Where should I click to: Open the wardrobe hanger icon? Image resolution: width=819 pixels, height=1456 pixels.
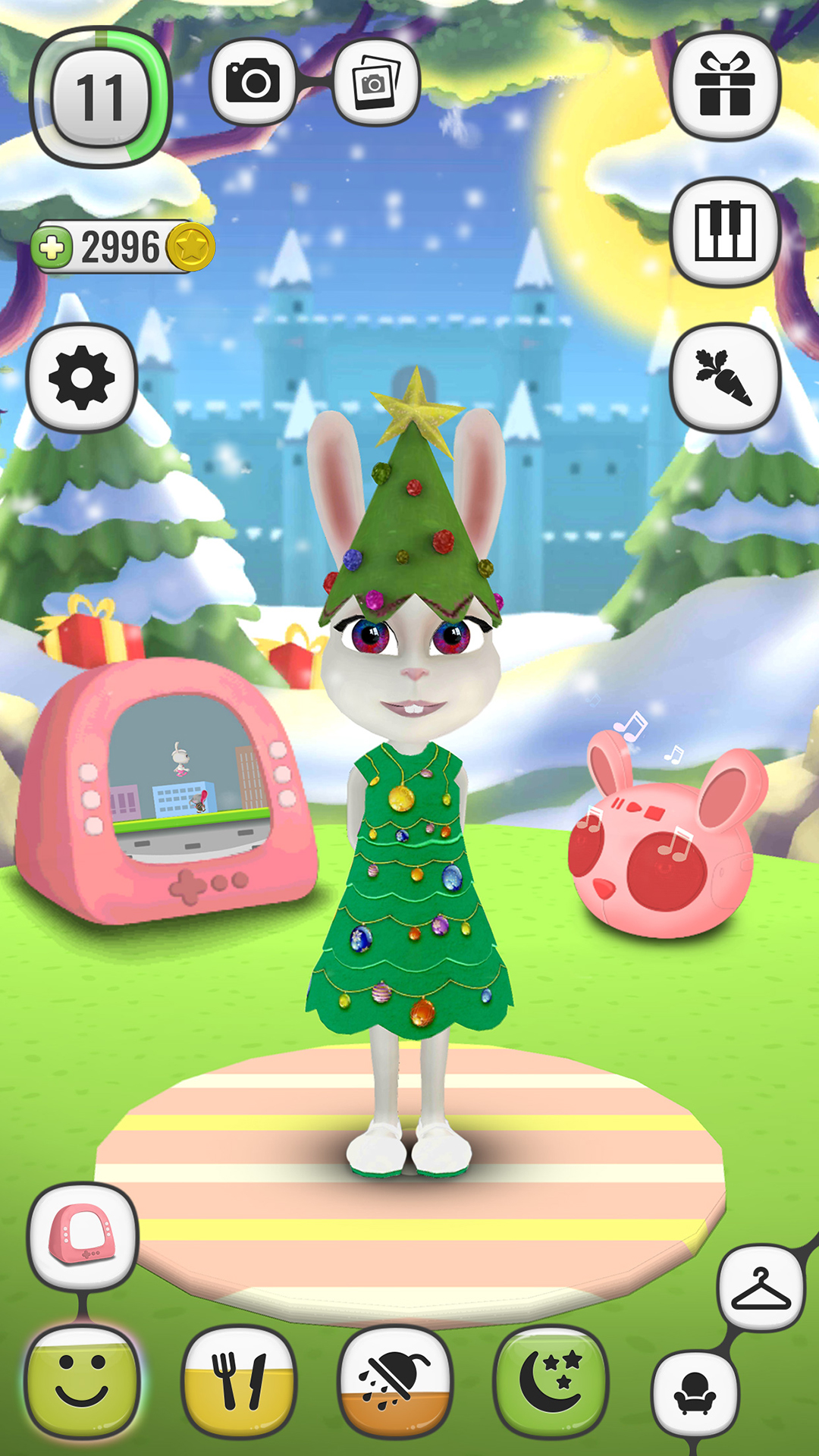click(x=761, y=1287)
